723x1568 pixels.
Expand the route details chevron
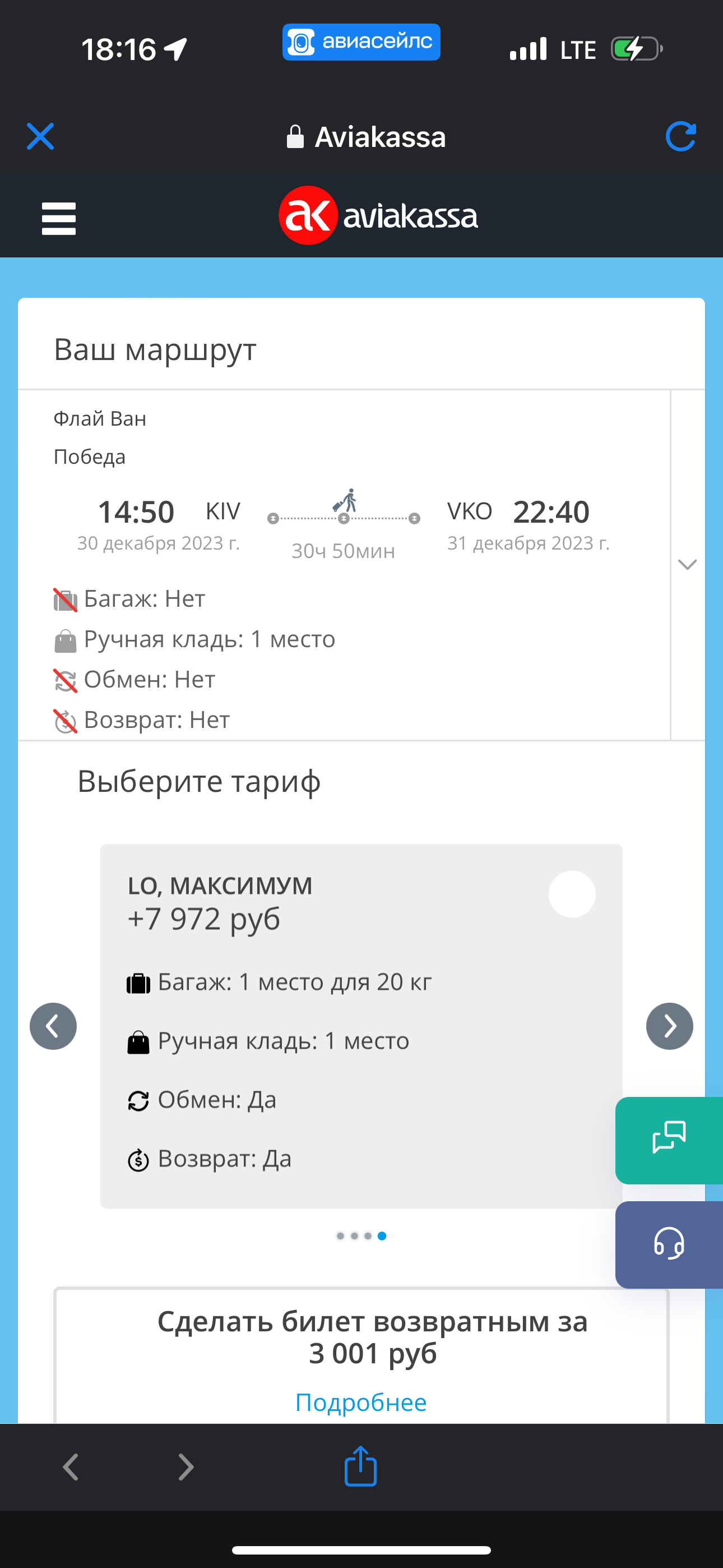687,564
